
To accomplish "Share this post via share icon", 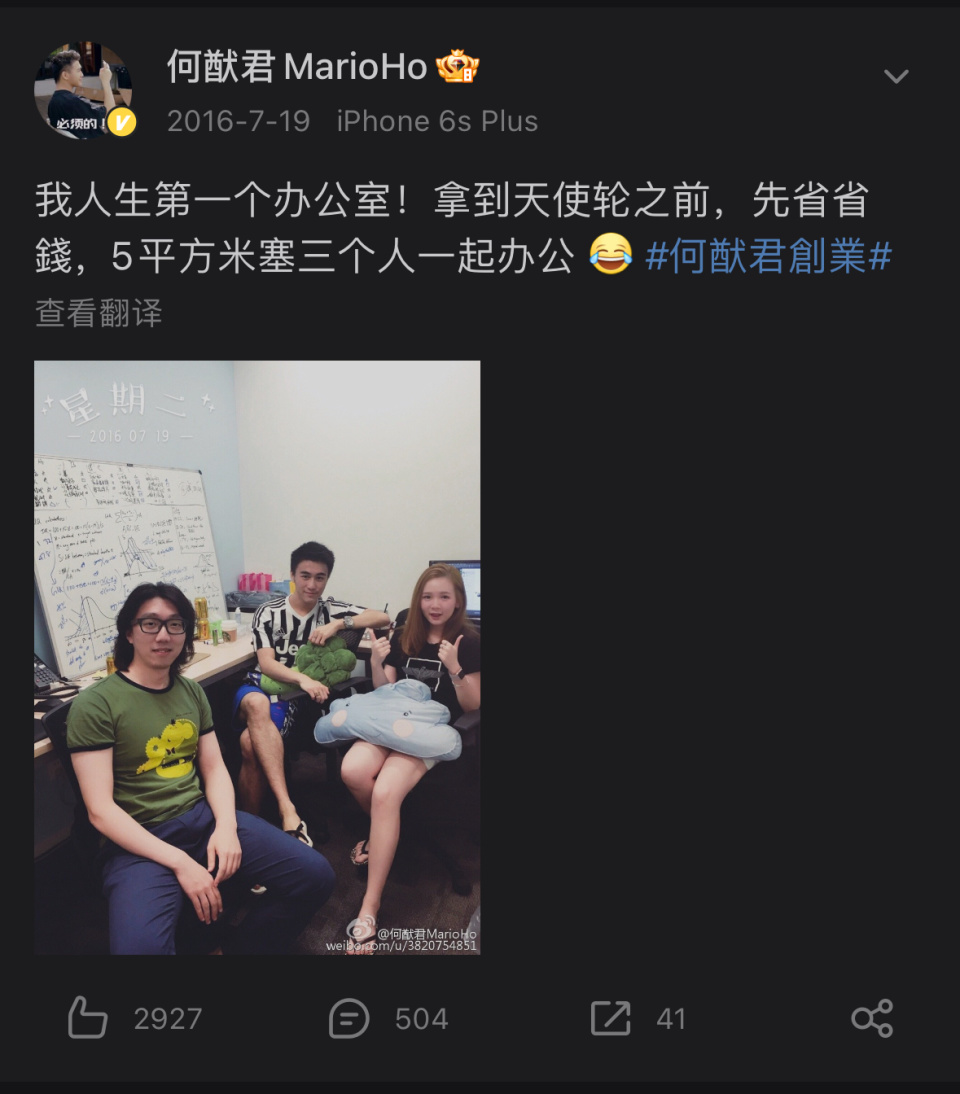I will (x=872, y=1018).
